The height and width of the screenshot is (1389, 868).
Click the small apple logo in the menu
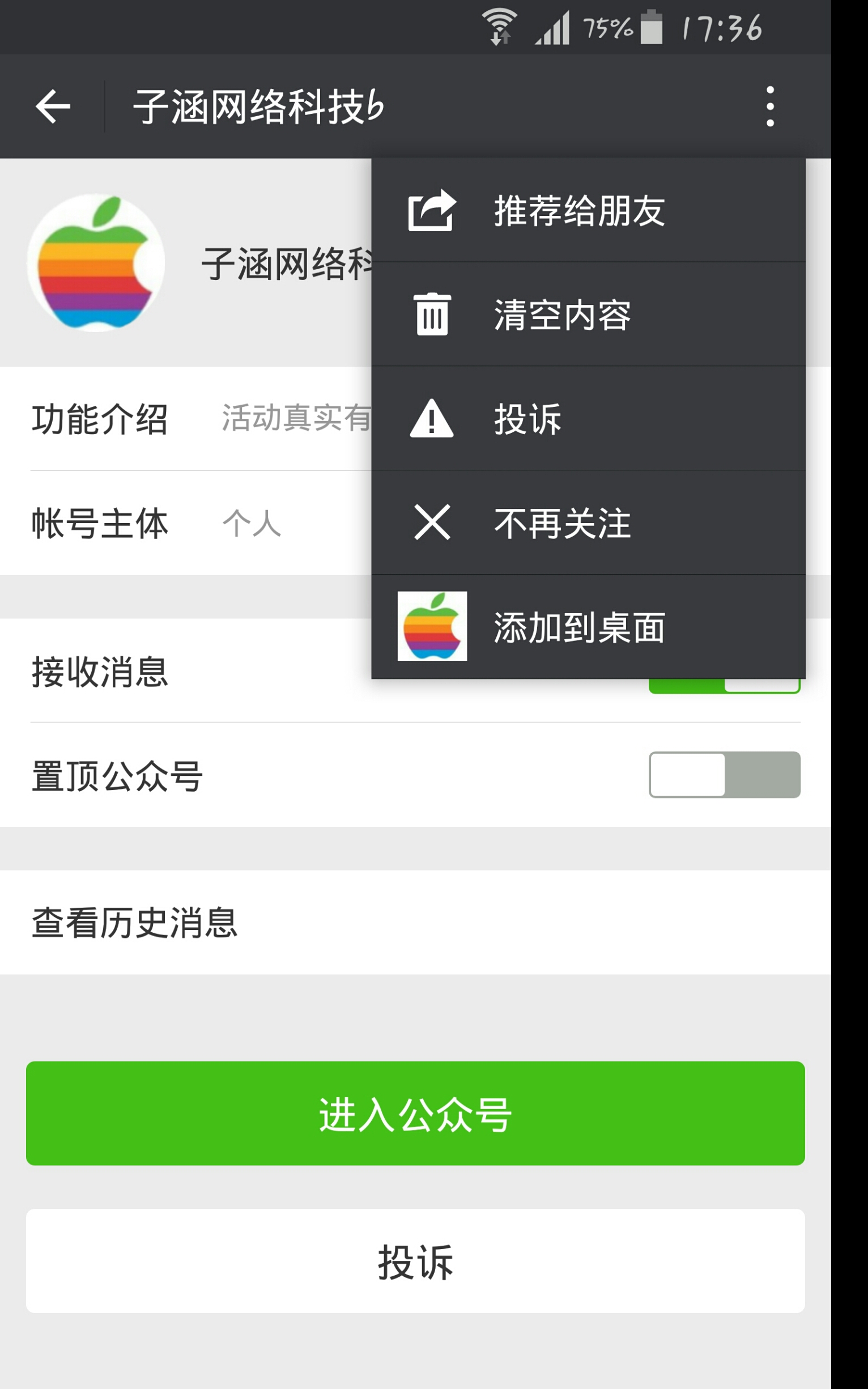click(432, 629)
